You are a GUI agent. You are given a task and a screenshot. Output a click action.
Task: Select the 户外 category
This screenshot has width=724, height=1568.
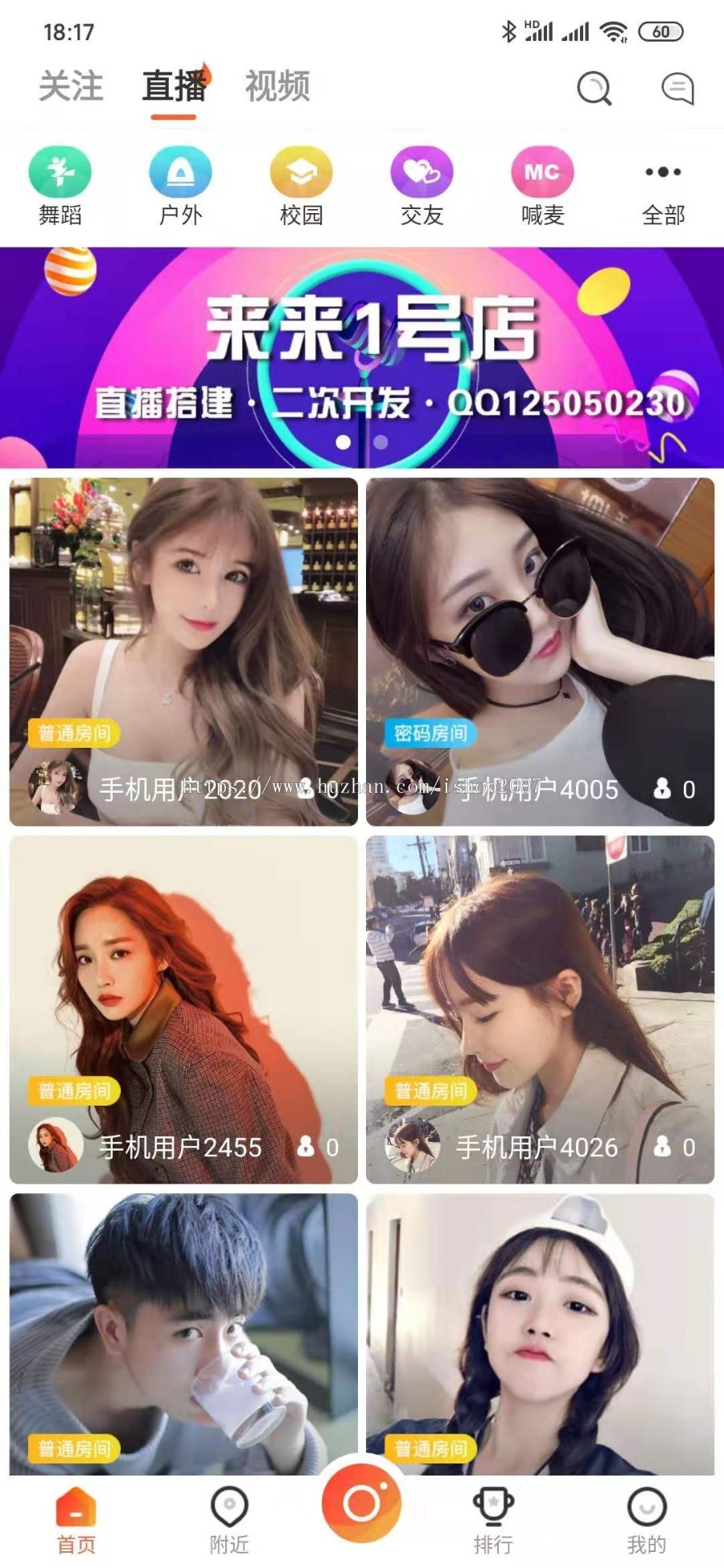(x=181, y=186)
